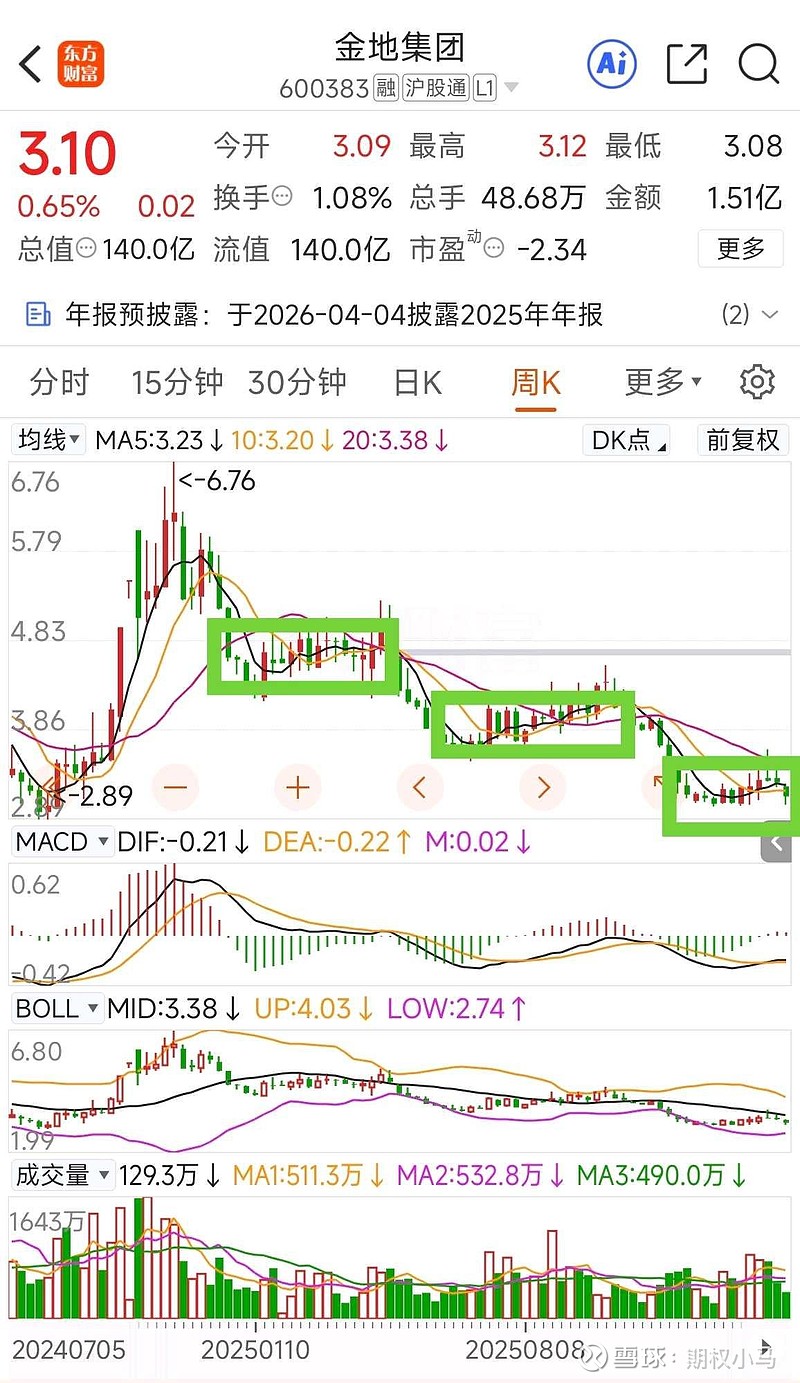The width and height of the screenshot is (800, 1383).
Task: Switch to the 30分钟 chart tab
Action: pos(297,382)
